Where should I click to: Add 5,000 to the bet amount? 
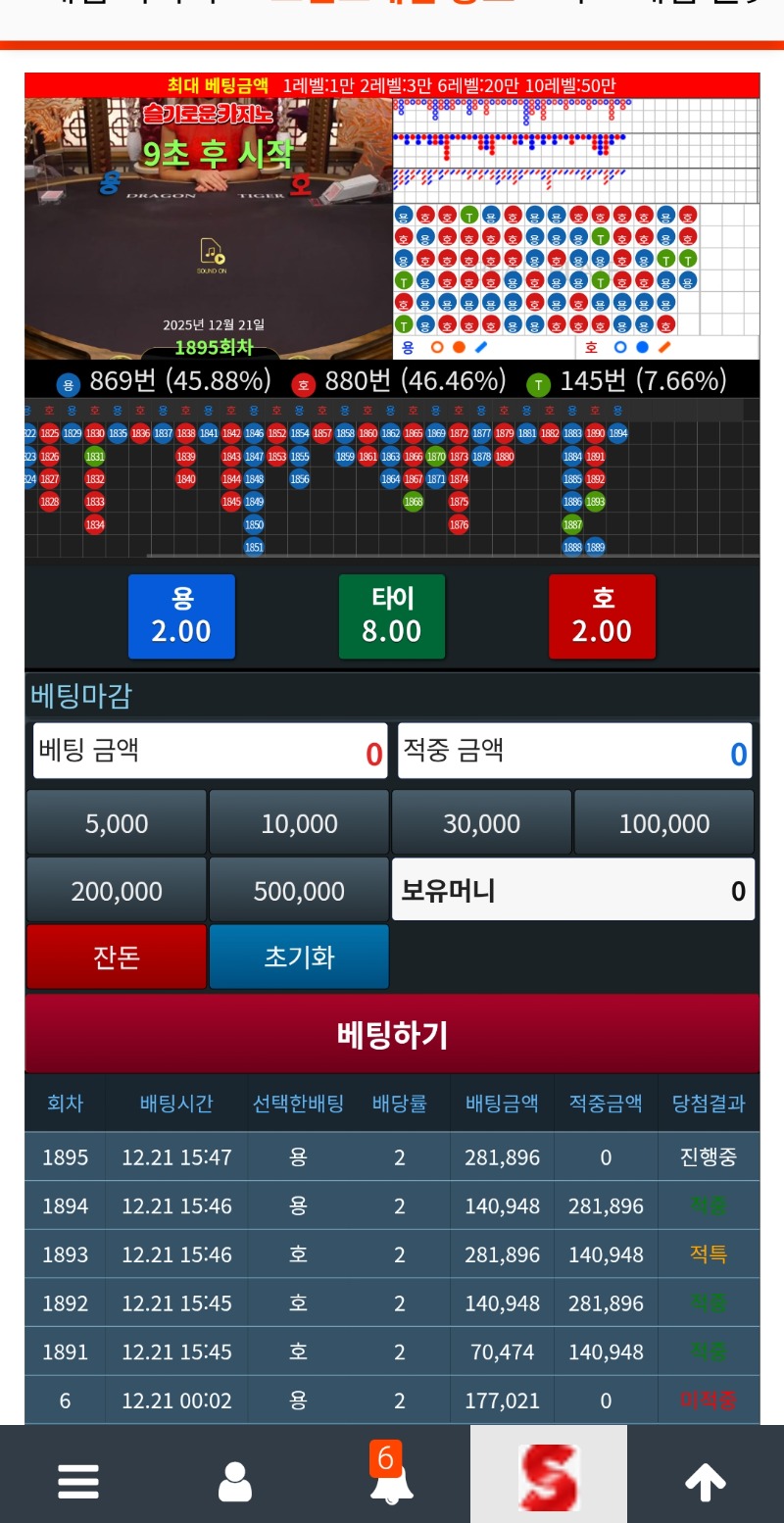pyautogui.click(x=117, y=823)
